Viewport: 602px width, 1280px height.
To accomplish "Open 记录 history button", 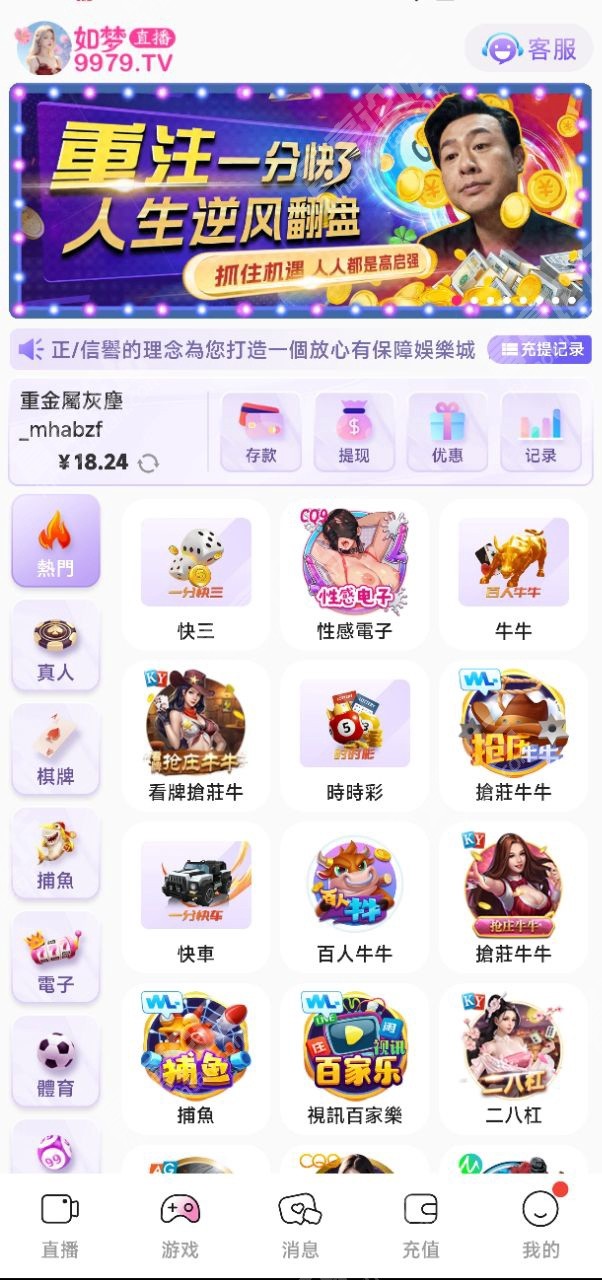I will point(540,432).
